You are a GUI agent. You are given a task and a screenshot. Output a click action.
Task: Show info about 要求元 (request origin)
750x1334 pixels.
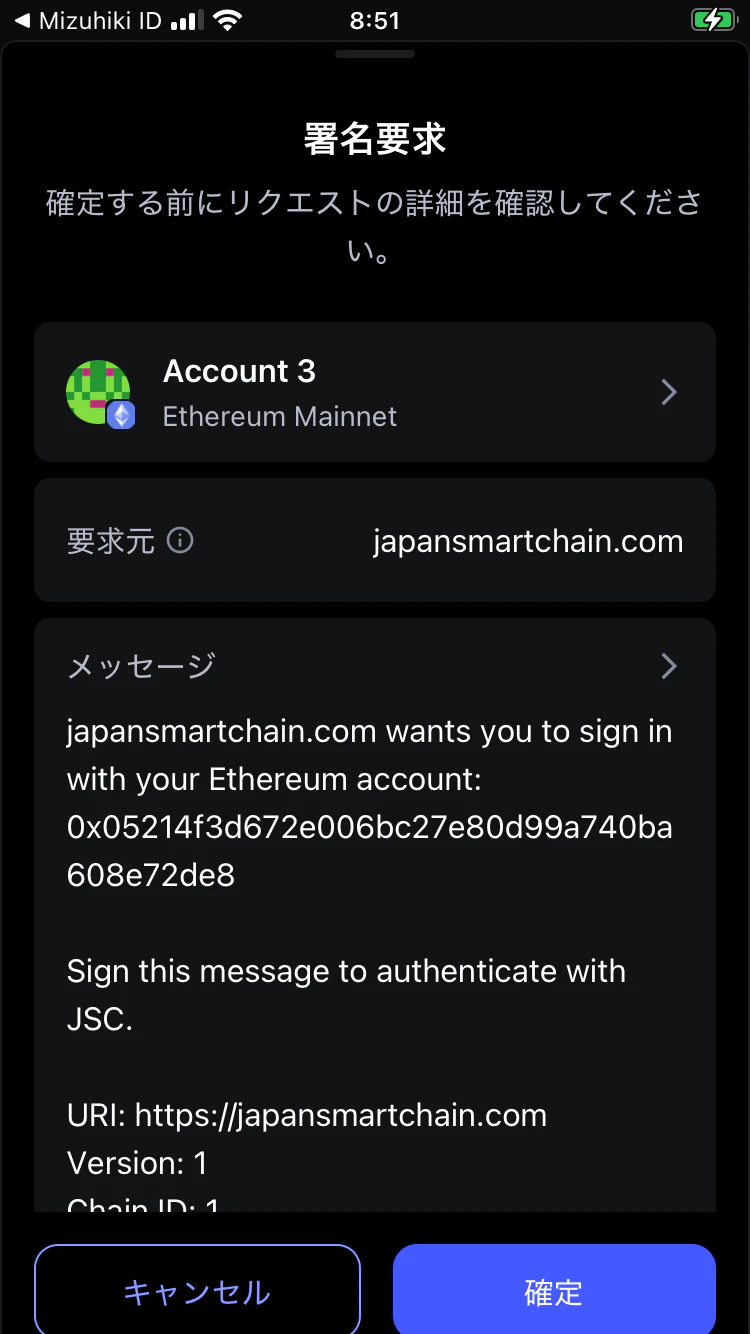coord(180,541)
